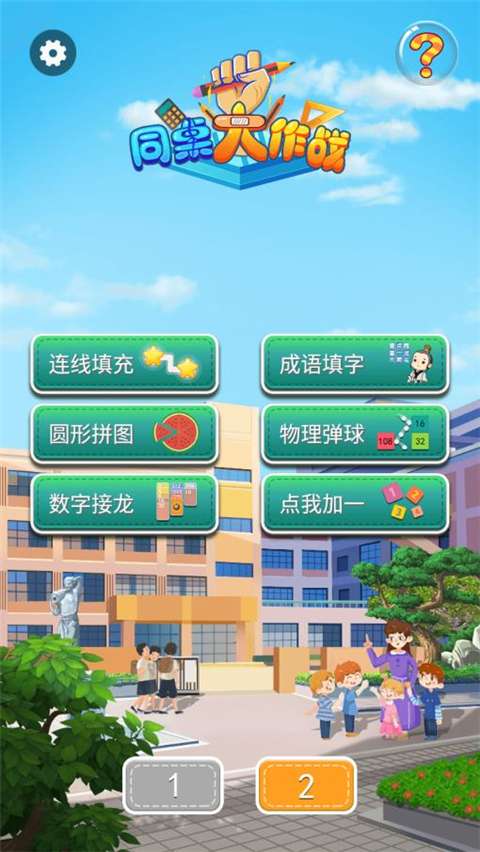The width and height of the screenshot is (480, 852).
Task: Open the 物理弹球 game
Action: click(356, 434)
